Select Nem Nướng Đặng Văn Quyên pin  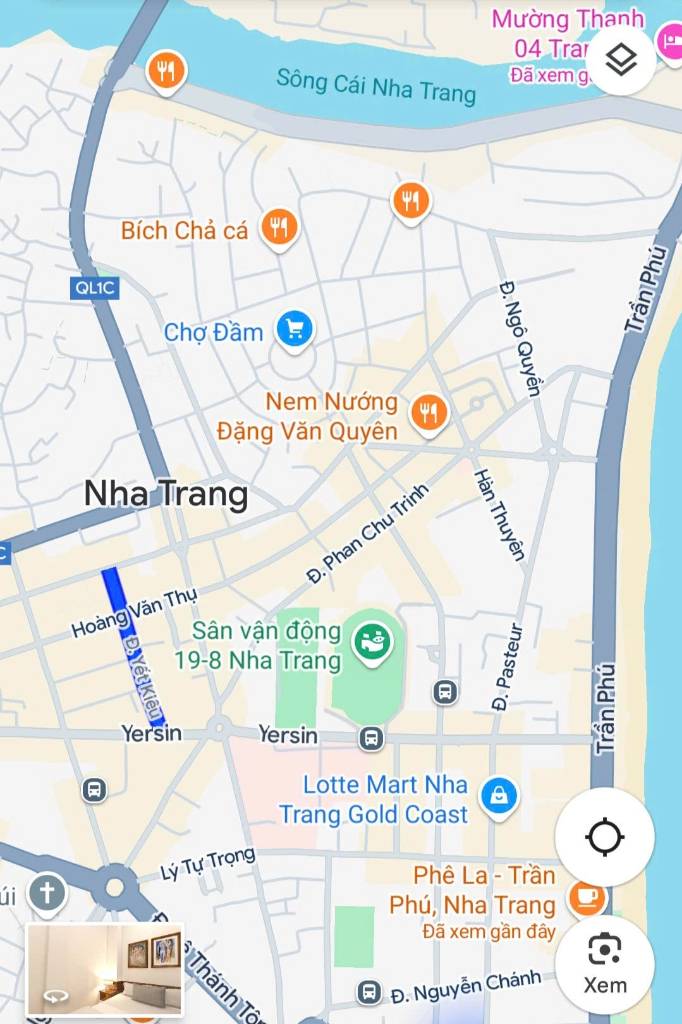428,409
